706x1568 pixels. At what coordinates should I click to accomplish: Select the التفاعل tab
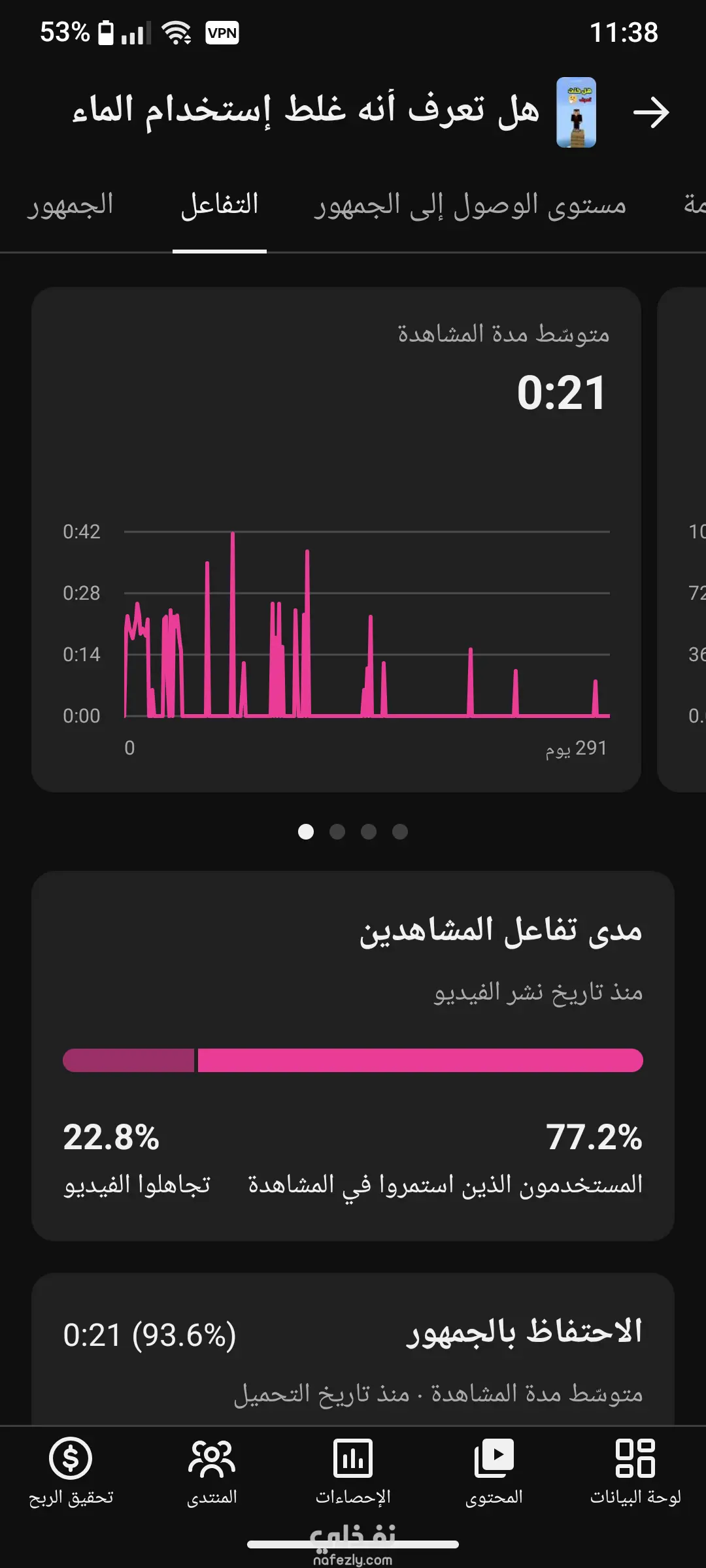pyautogui.click(x=220, y=205)
